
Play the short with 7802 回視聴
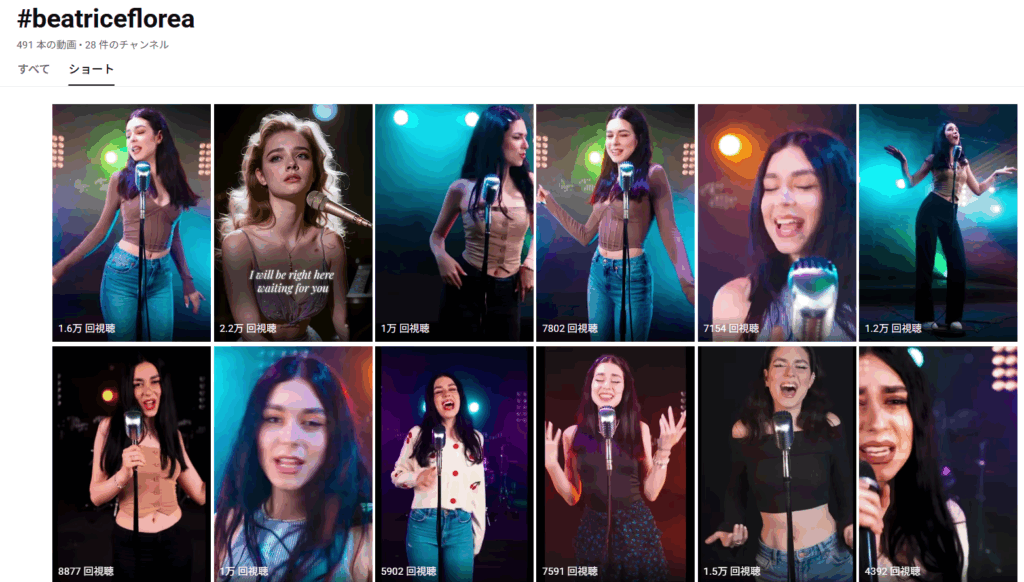(x=615, y=222)
